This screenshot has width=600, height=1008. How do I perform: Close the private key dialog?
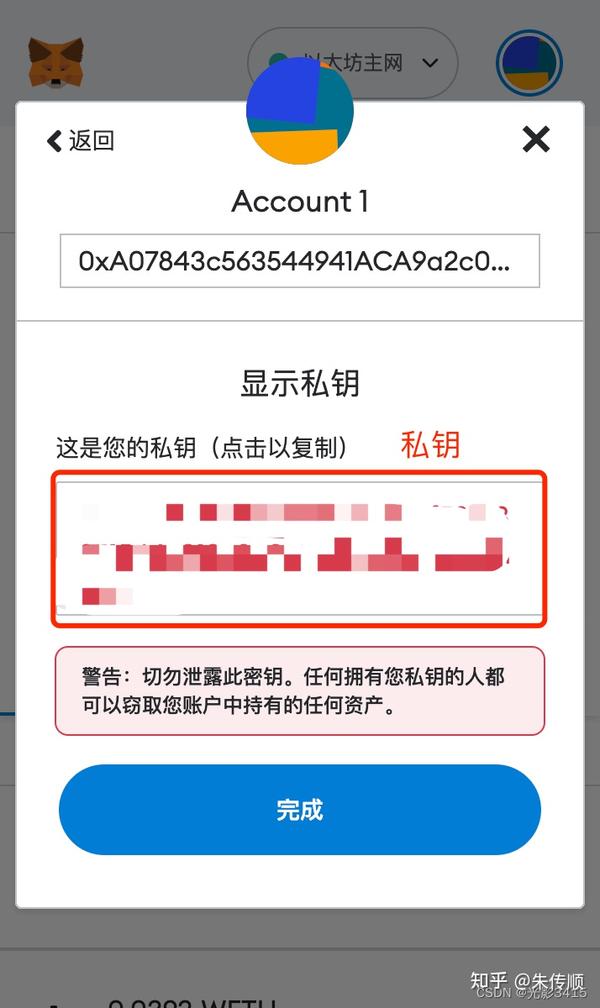[536, 139]
